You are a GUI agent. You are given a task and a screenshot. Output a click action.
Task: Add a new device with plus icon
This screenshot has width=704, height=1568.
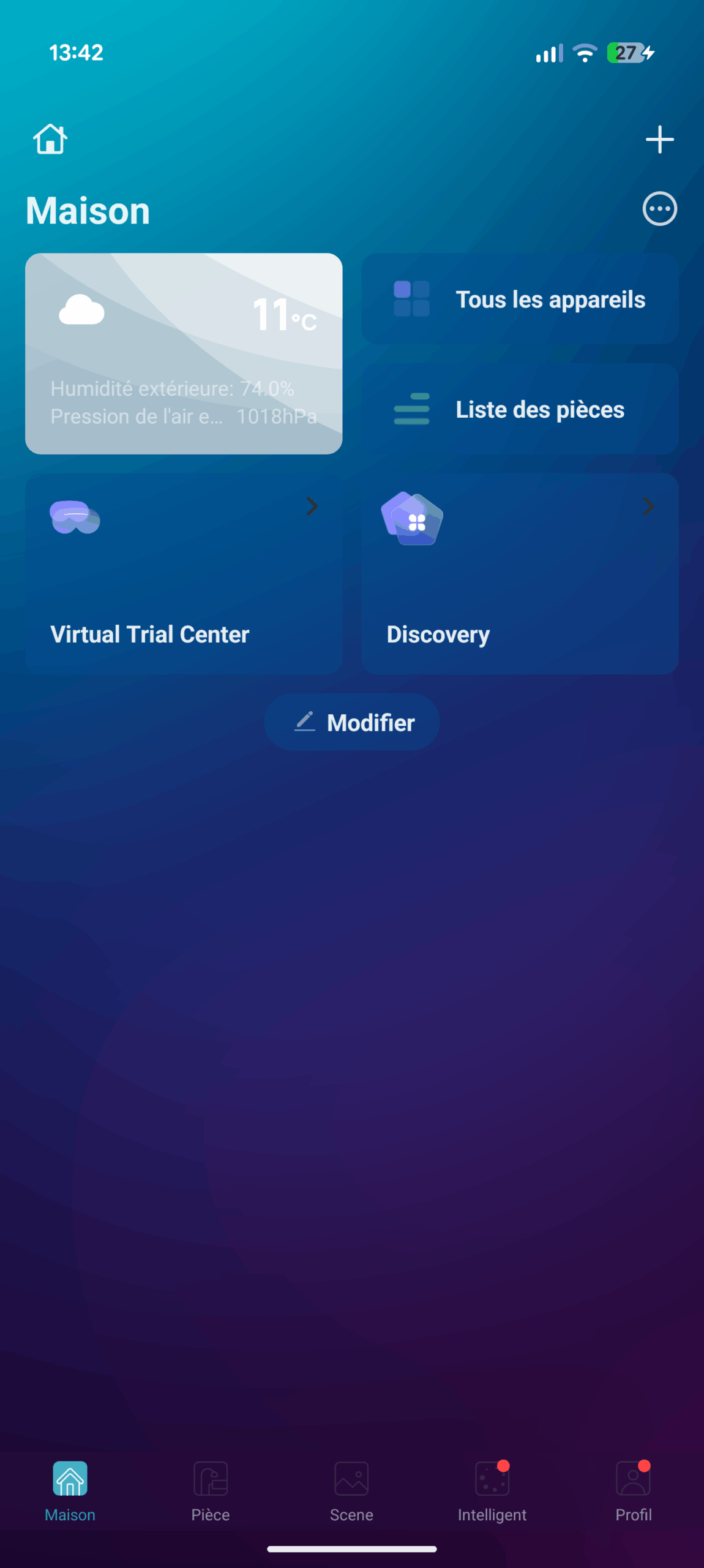659,140
